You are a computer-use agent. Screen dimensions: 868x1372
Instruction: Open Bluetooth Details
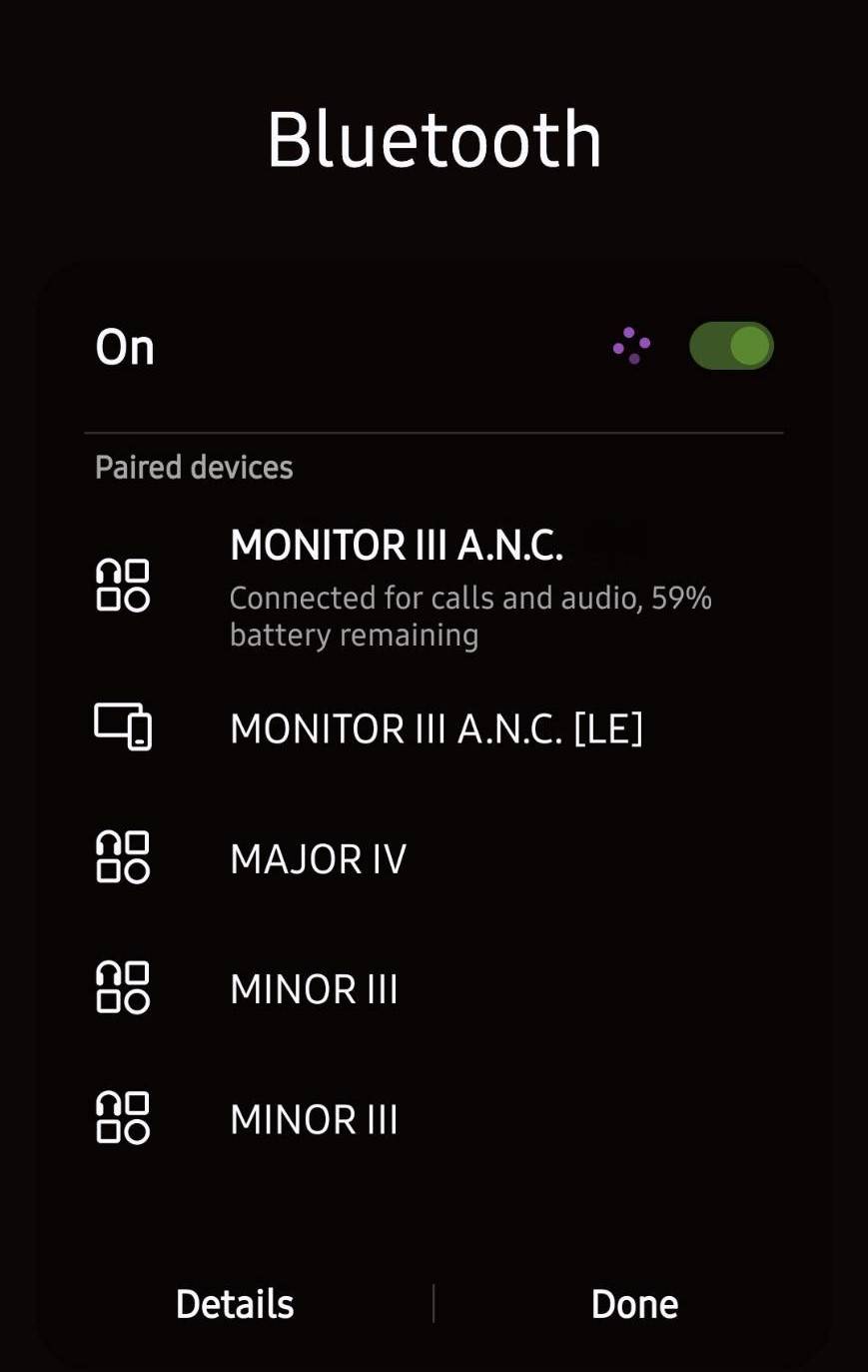click(235, 1304)
